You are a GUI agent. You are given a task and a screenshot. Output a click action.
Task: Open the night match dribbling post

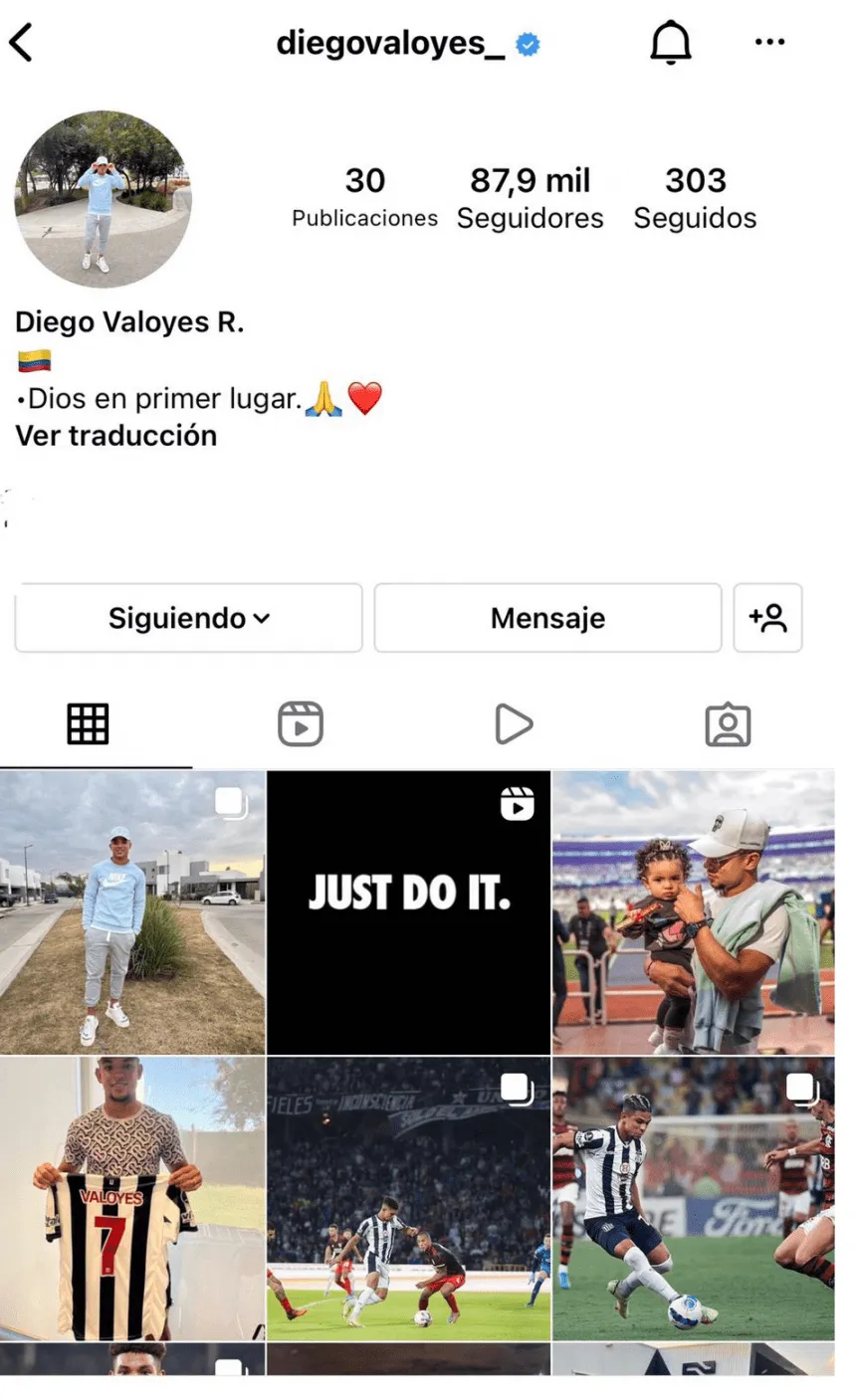[409, 1198]
